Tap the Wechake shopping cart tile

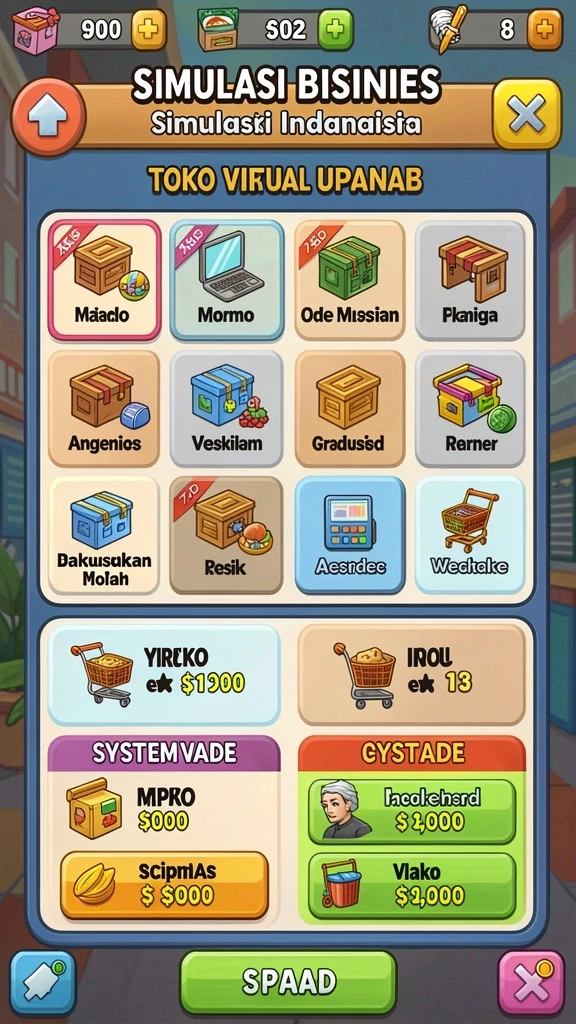pos(470,536)
